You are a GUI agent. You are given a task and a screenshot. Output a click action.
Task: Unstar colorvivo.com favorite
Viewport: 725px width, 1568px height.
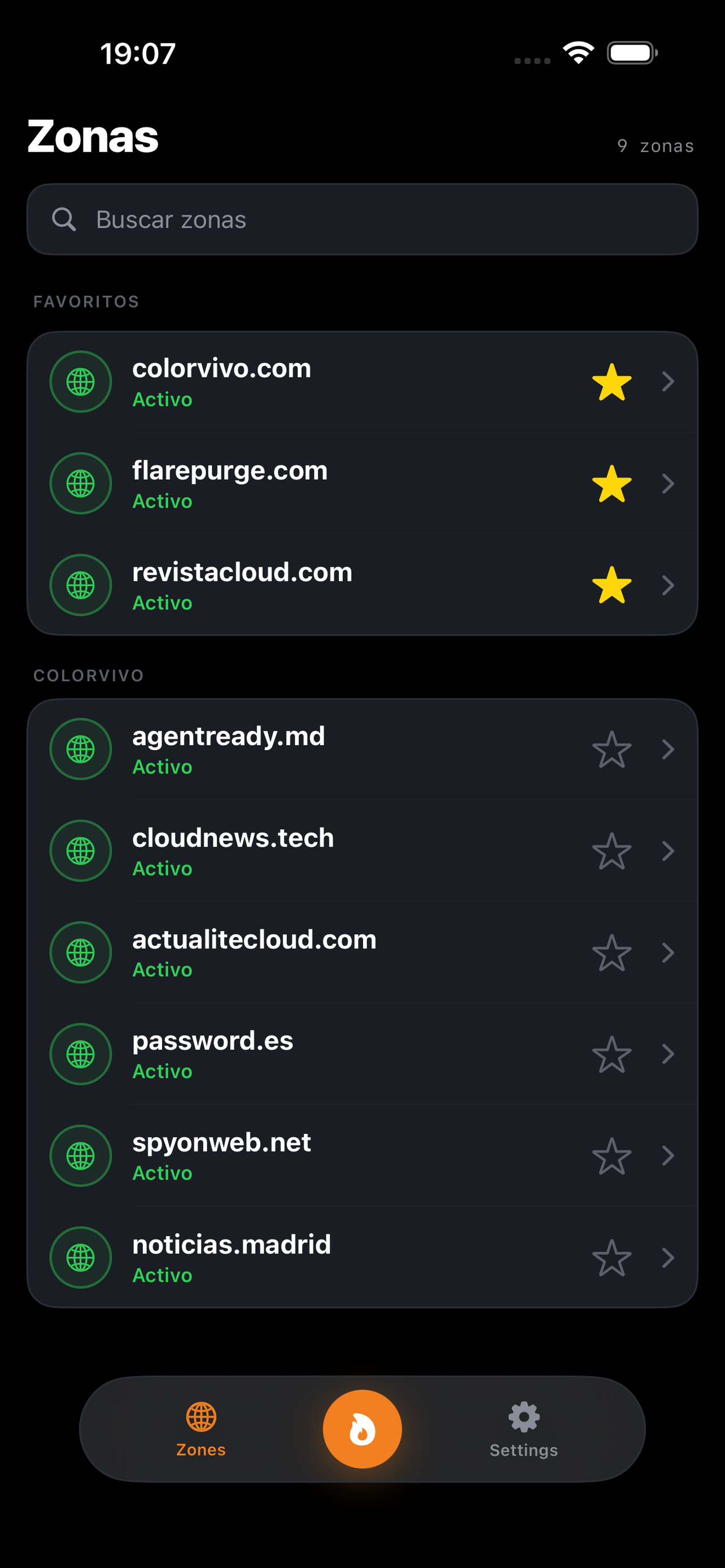[611, 382]
